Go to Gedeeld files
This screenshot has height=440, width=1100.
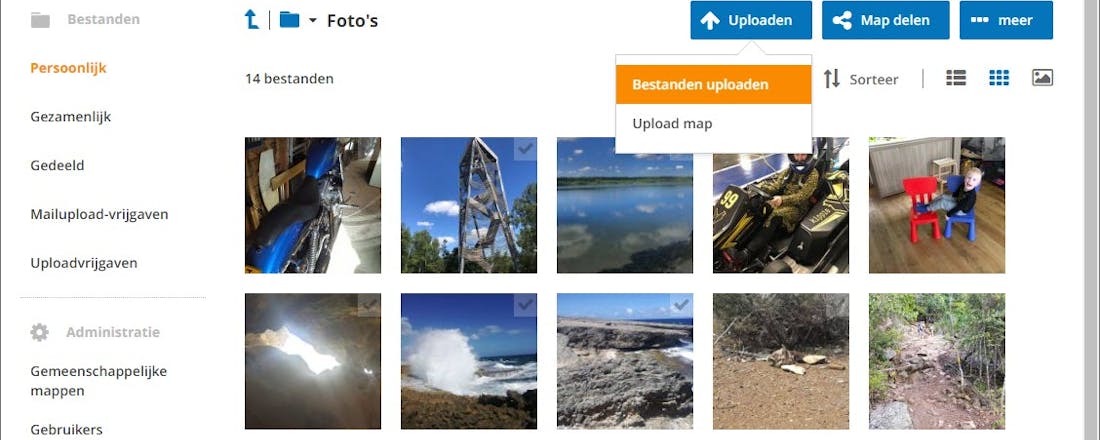pos(57,165)
